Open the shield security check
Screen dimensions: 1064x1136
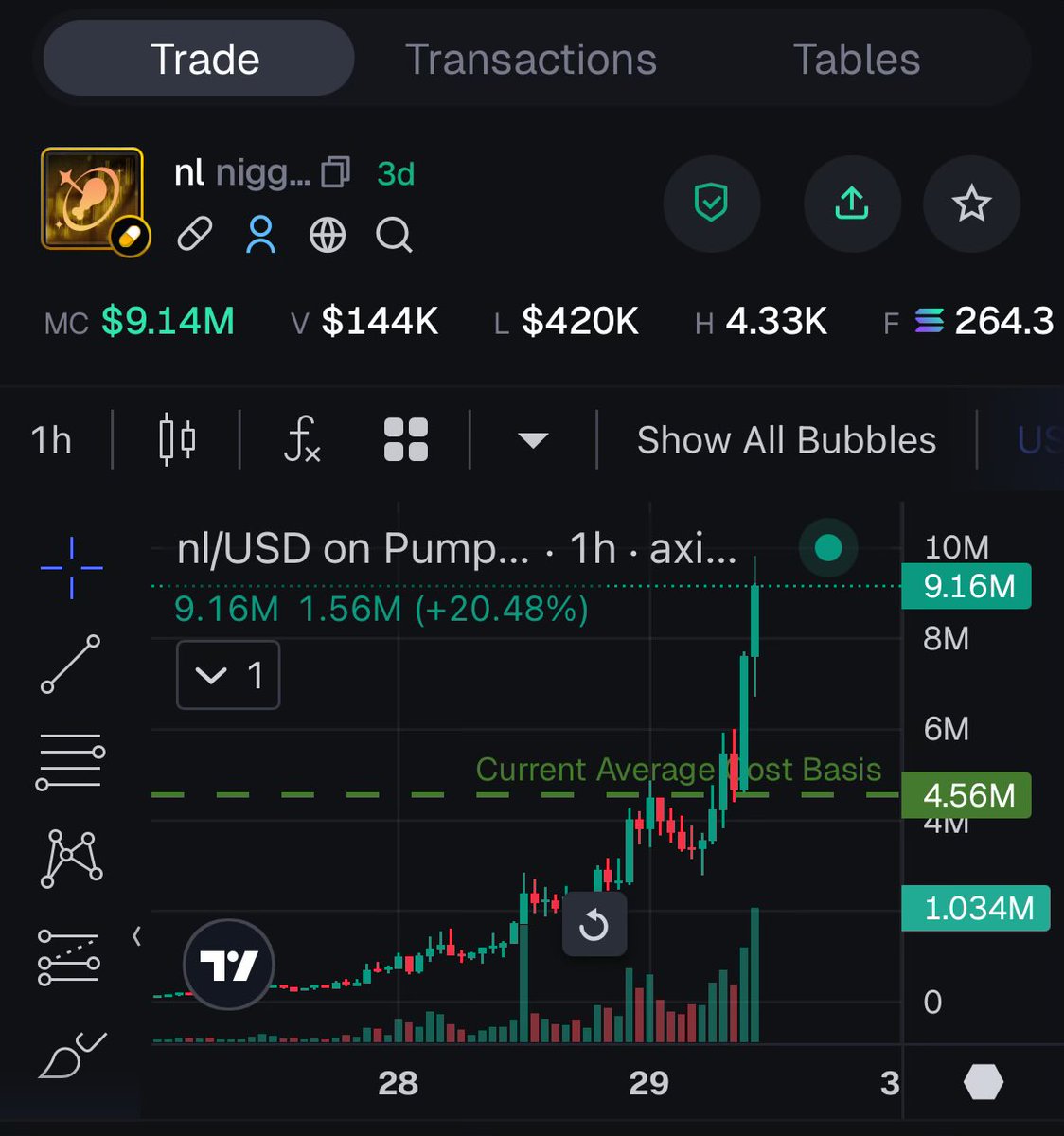[x=711, y=203]
